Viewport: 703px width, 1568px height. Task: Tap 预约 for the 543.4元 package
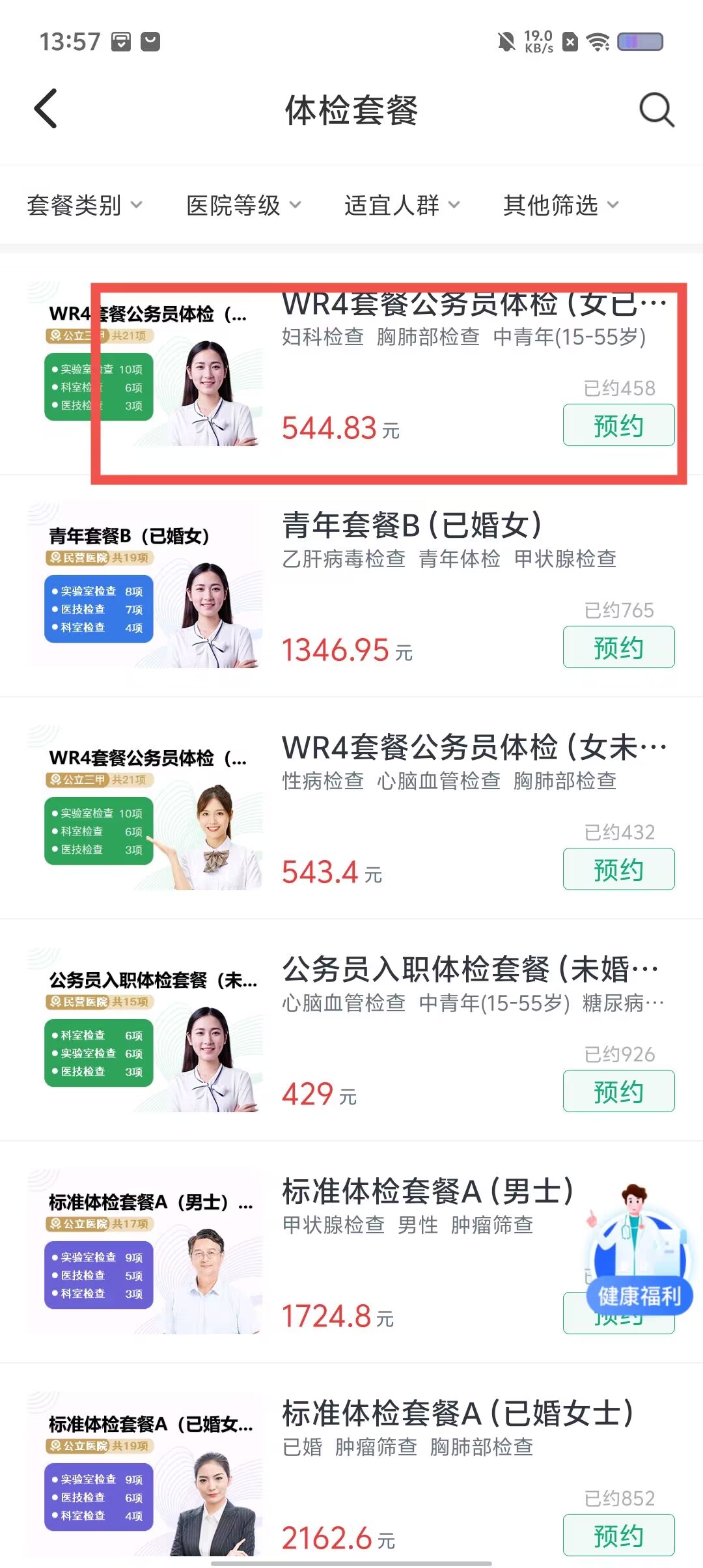[618, 869]
